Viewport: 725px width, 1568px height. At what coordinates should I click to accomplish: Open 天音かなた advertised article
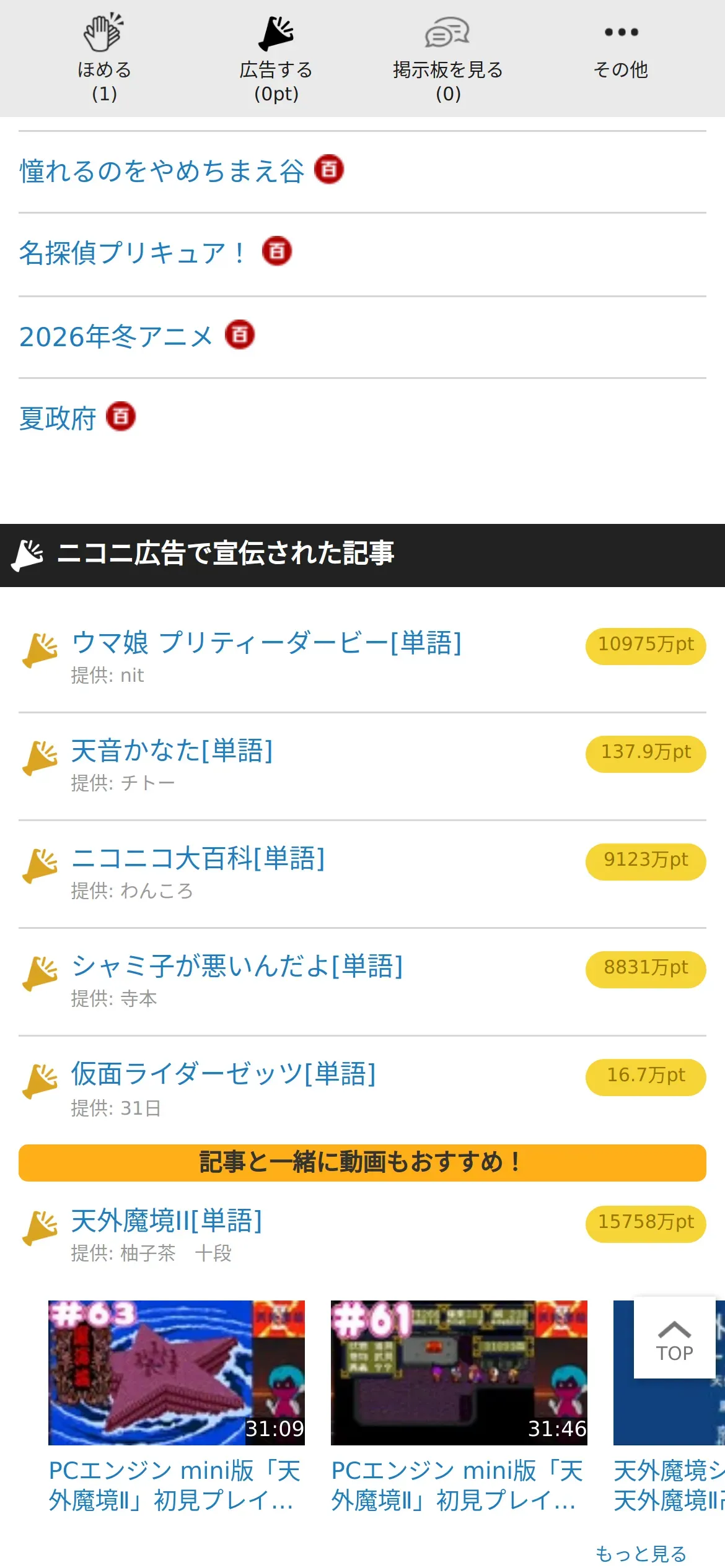(172, 751)
